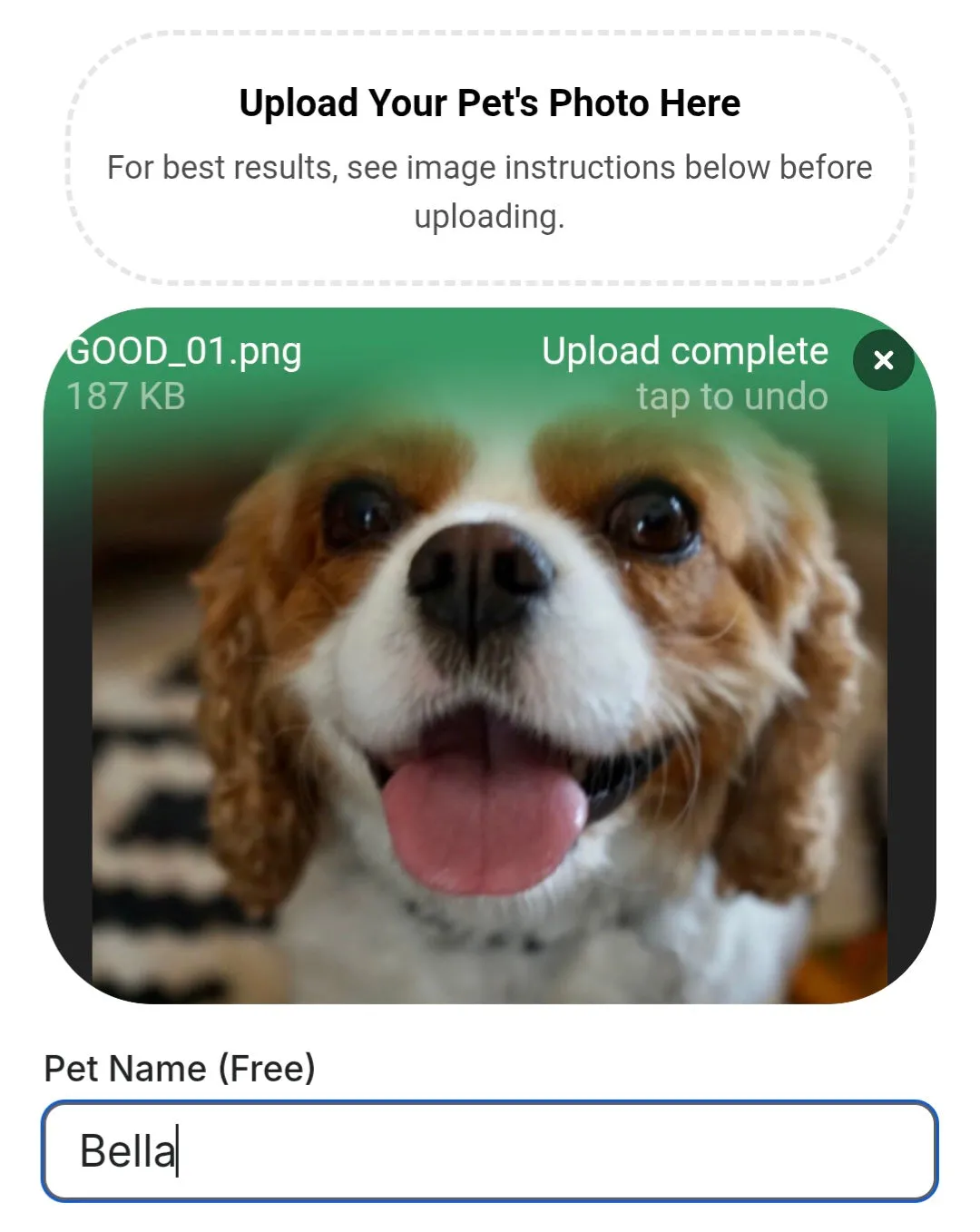Remove the uploaded GOOD_01.png photo
The image size is (980, 1232).
tap(883, 360)
